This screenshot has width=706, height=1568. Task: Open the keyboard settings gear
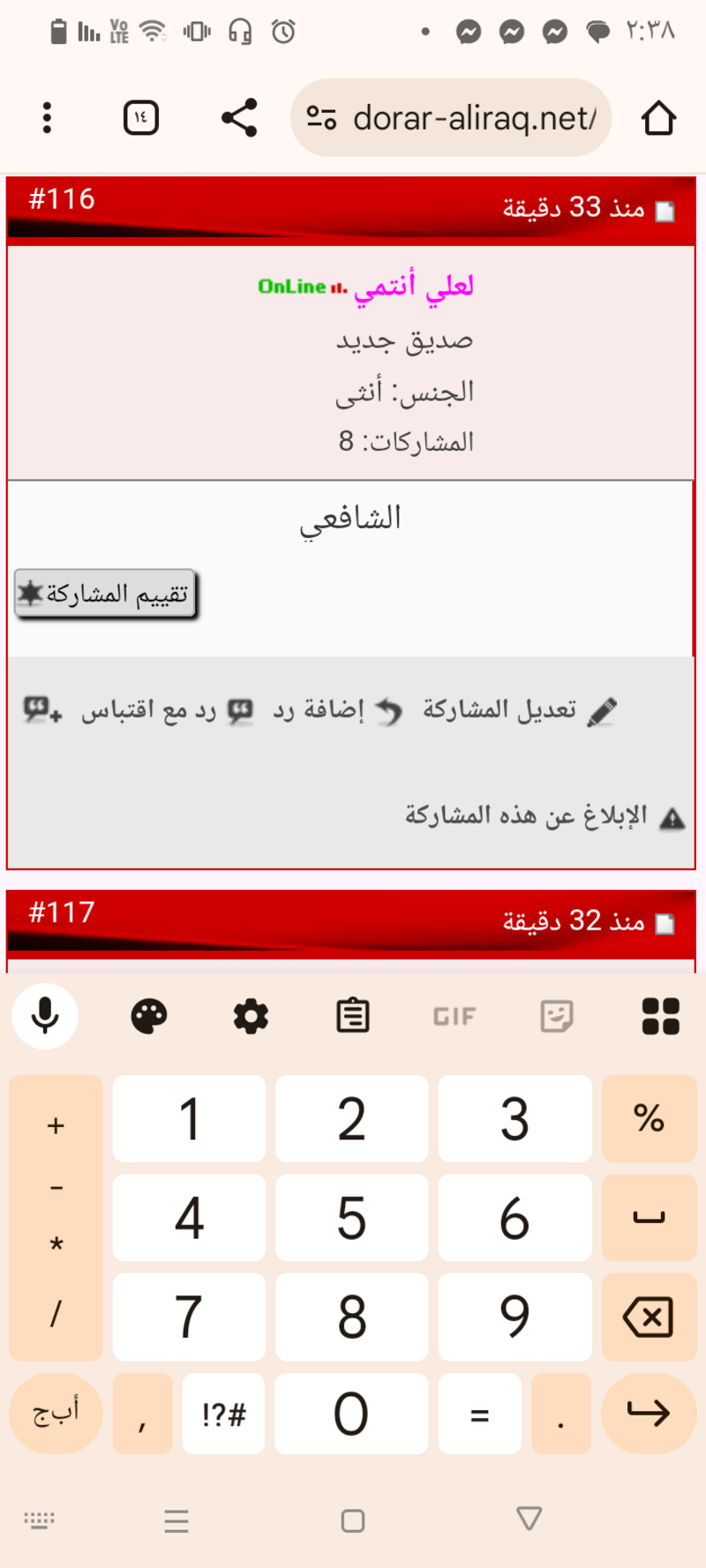click(x=251, y=1016)
